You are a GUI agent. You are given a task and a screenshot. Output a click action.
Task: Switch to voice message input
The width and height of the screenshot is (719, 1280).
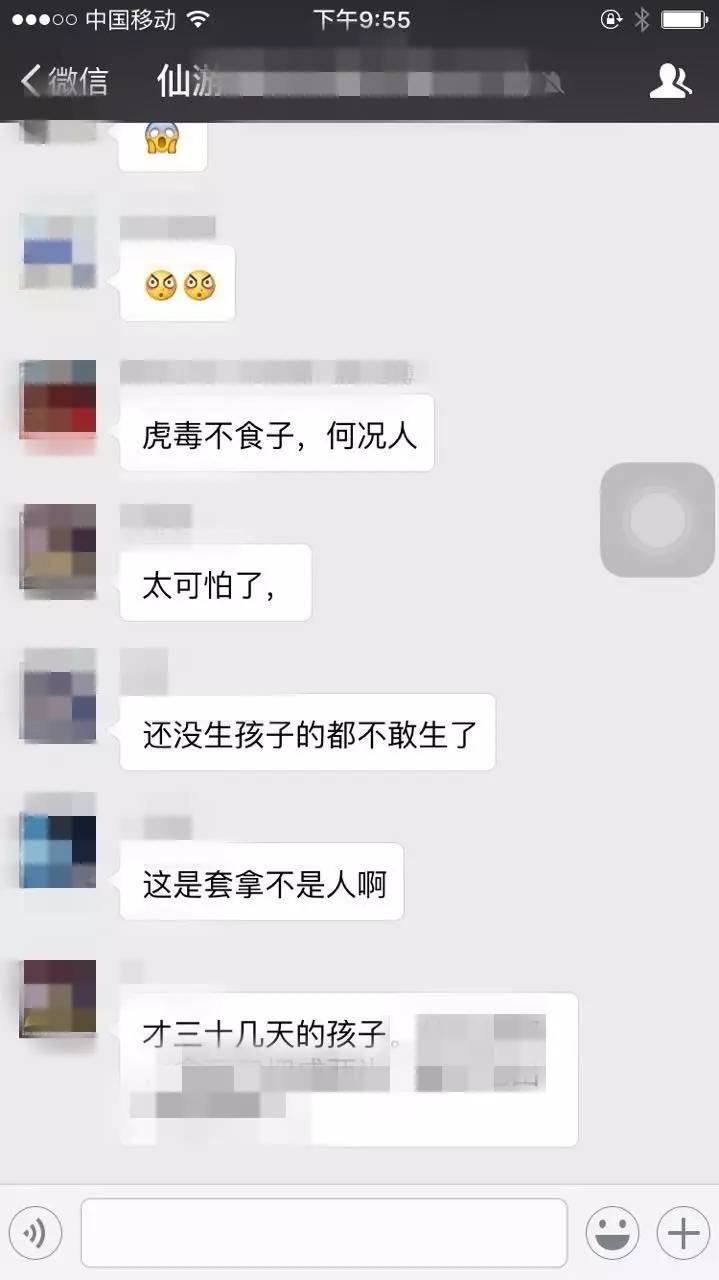pos(36,1233)
